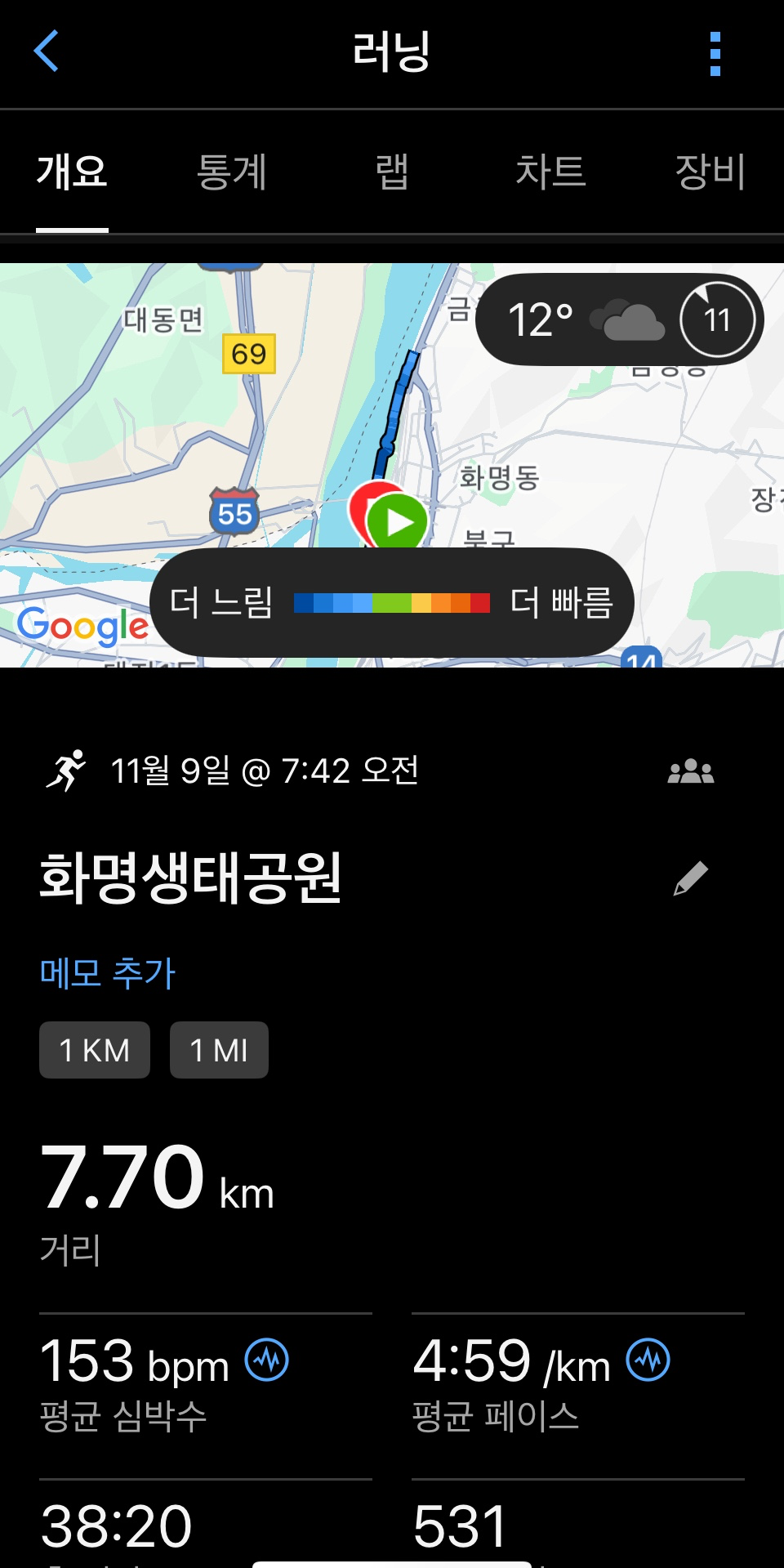Image resolution: width=784 pixels, height=1568 pixels.
Task: Open the three-dot overflow menu
Action: coord(715,54)
